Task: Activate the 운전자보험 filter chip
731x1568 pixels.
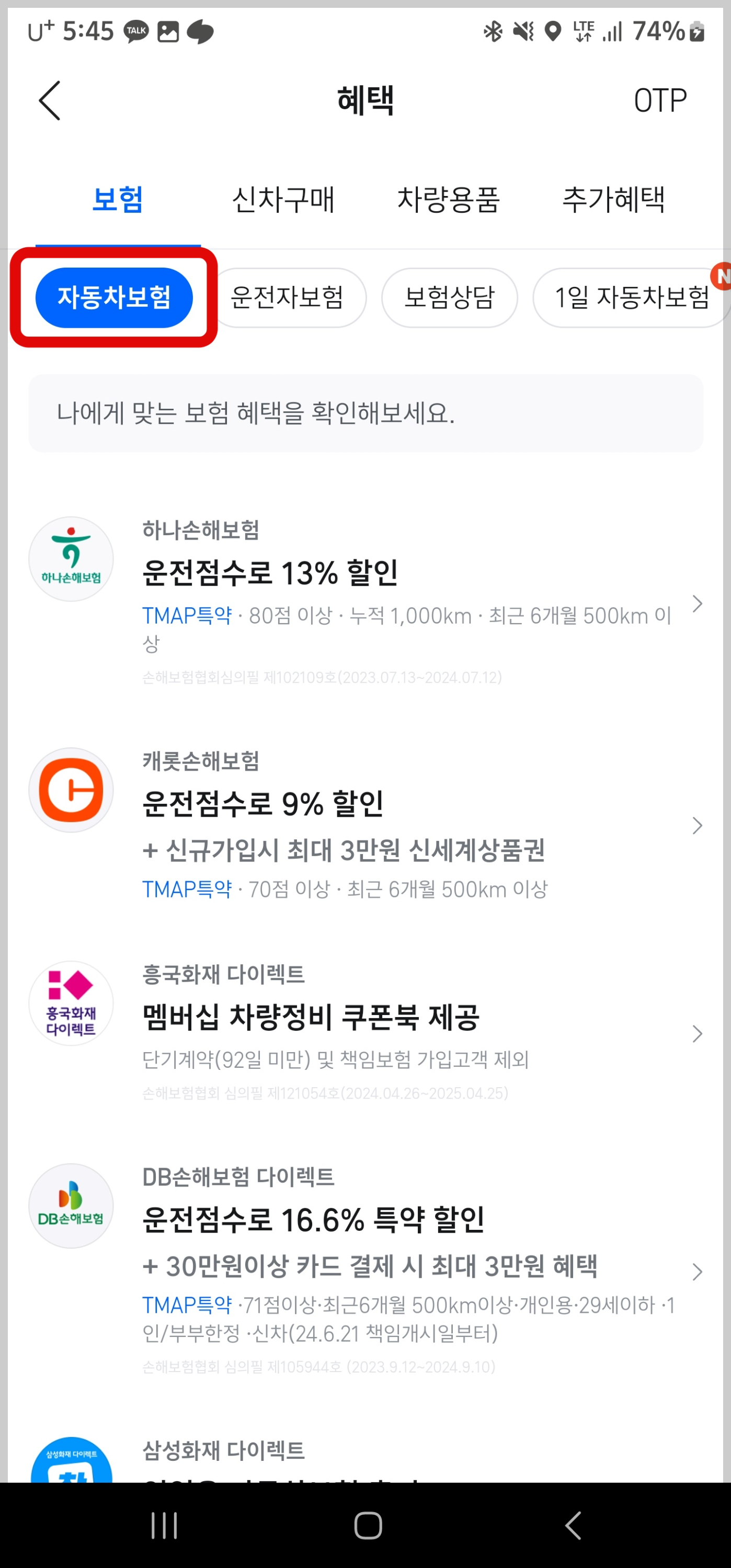Action: (287, 297)
